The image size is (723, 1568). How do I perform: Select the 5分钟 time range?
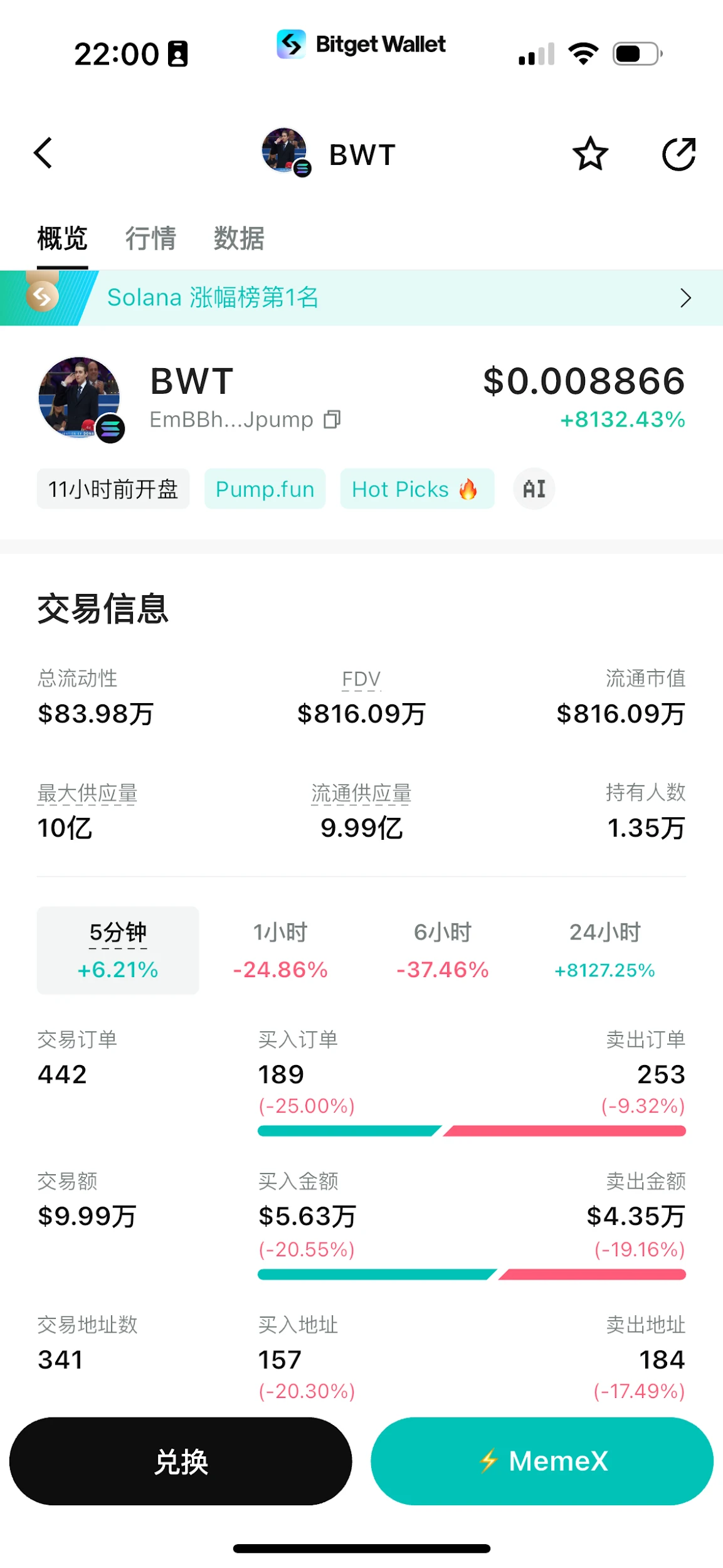coord(118,950)
